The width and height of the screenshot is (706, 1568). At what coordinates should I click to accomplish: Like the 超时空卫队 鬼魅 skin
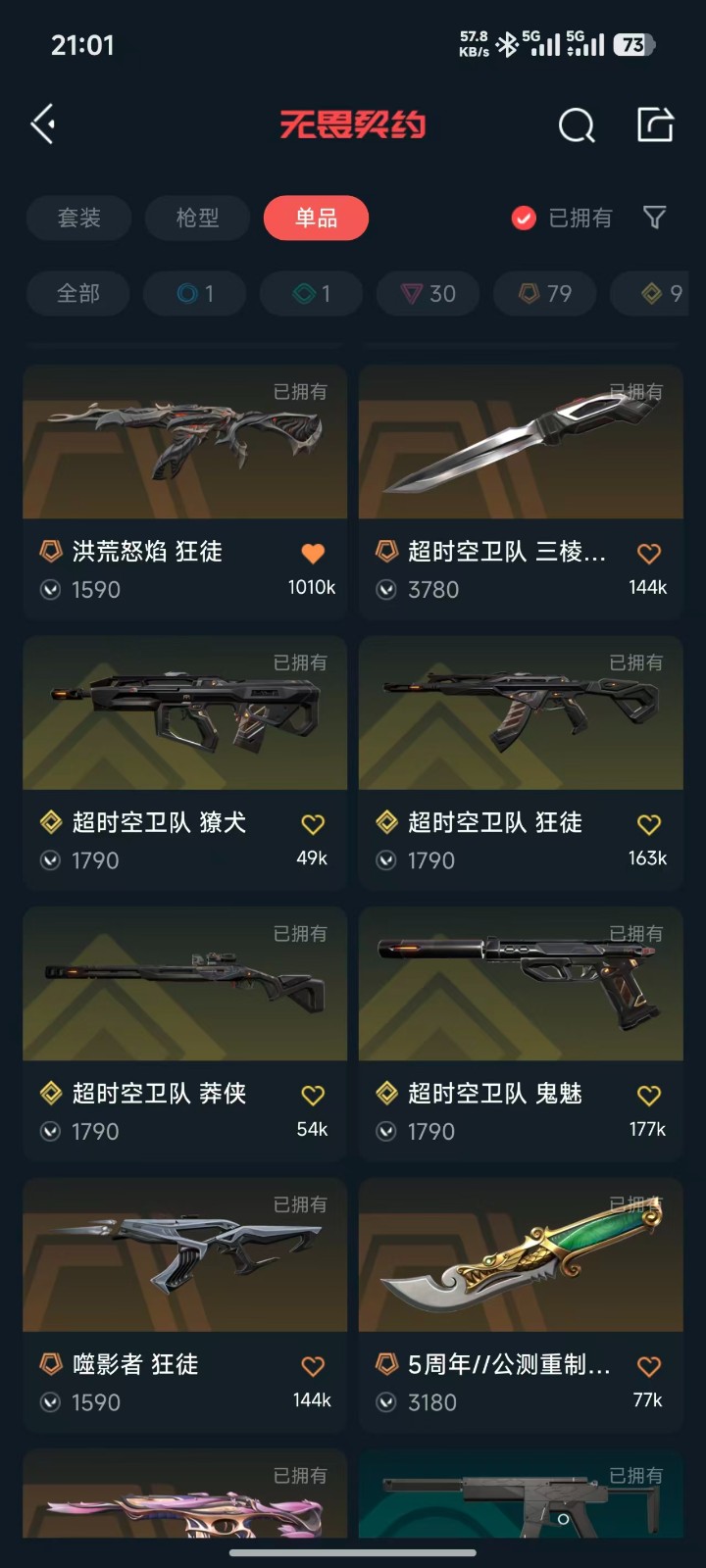click(x=649, y=1096)
